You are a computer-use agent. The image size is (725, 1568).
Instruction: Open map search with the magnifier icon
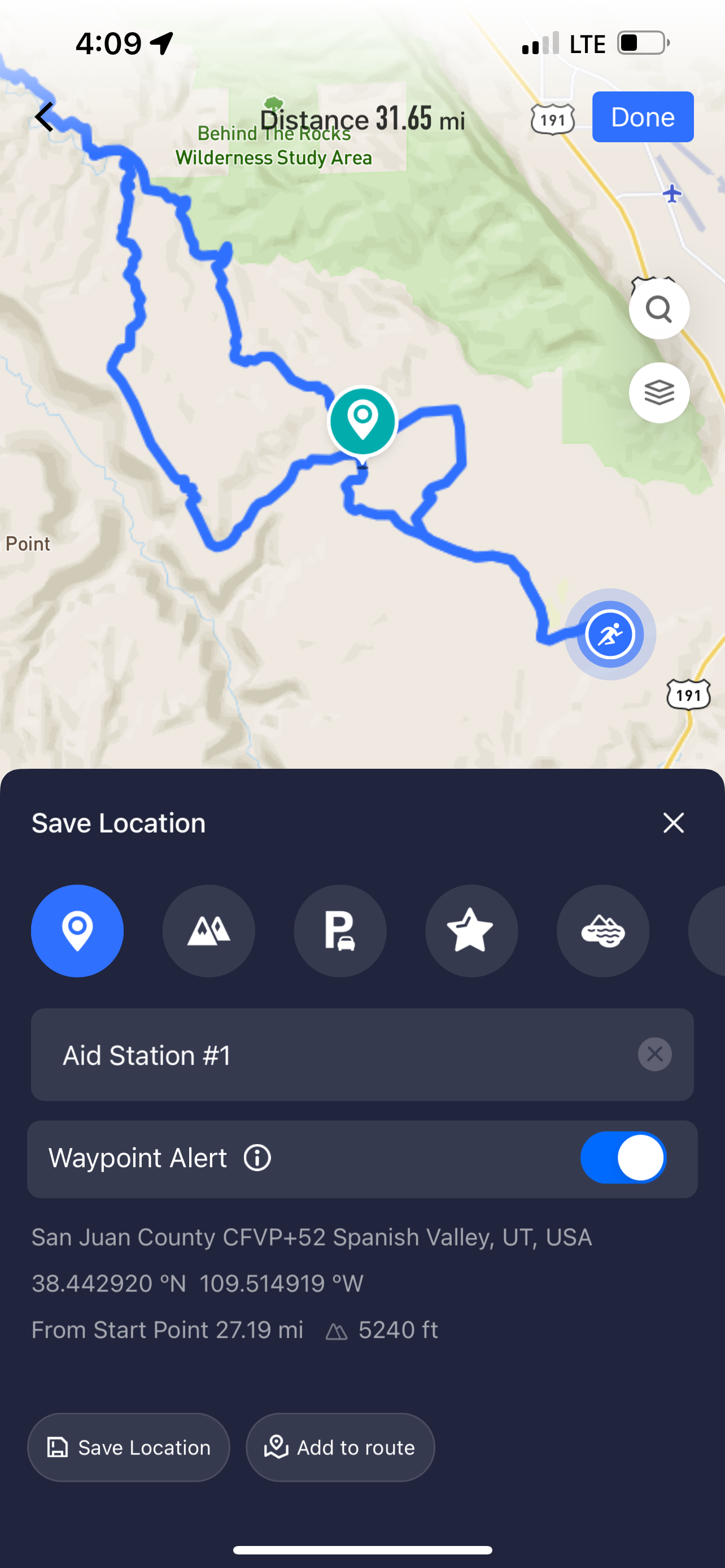[658, 309]
